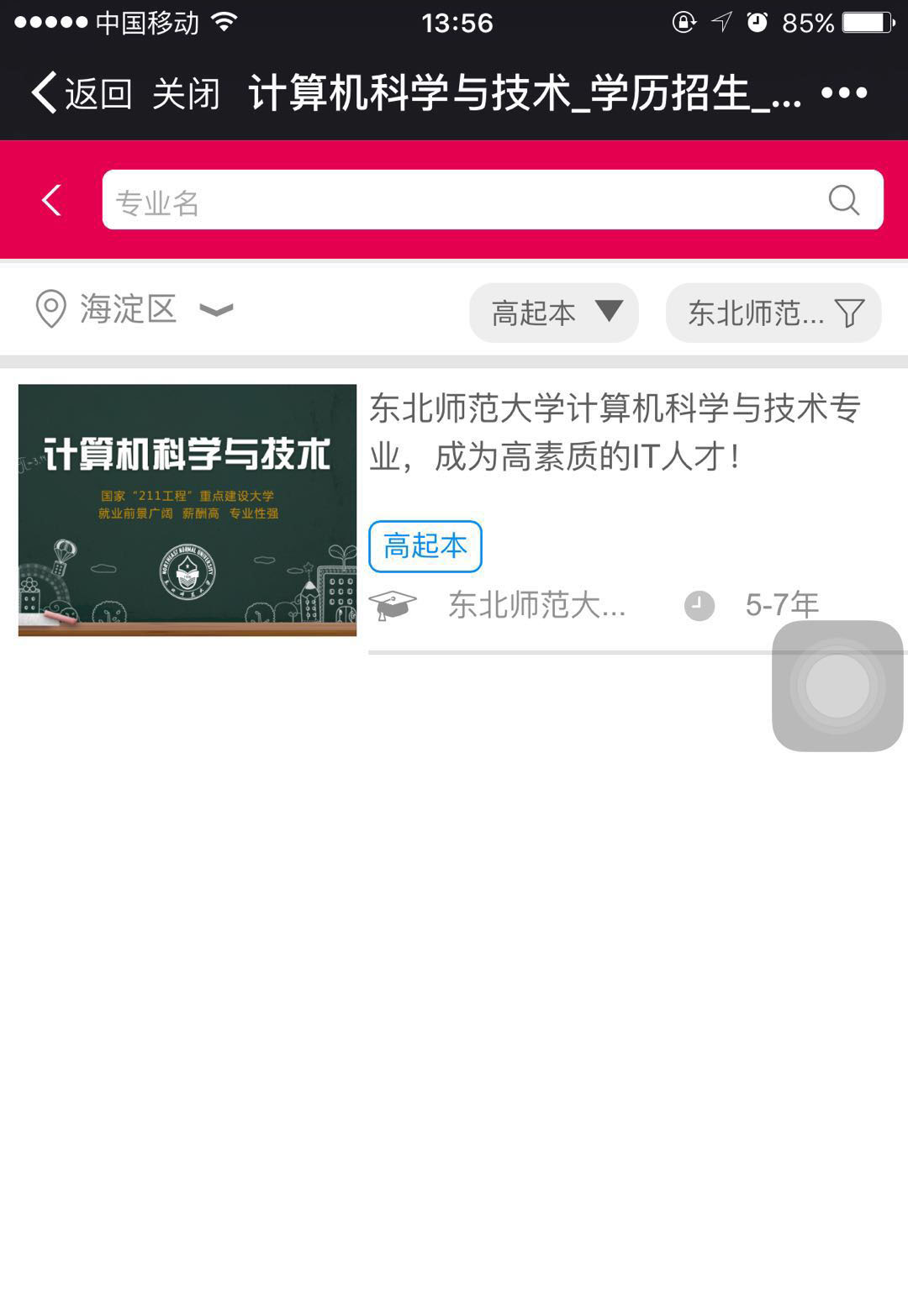Open 东北师范大学计算机科学与技术专业 listing

click(x=614, y=433)
